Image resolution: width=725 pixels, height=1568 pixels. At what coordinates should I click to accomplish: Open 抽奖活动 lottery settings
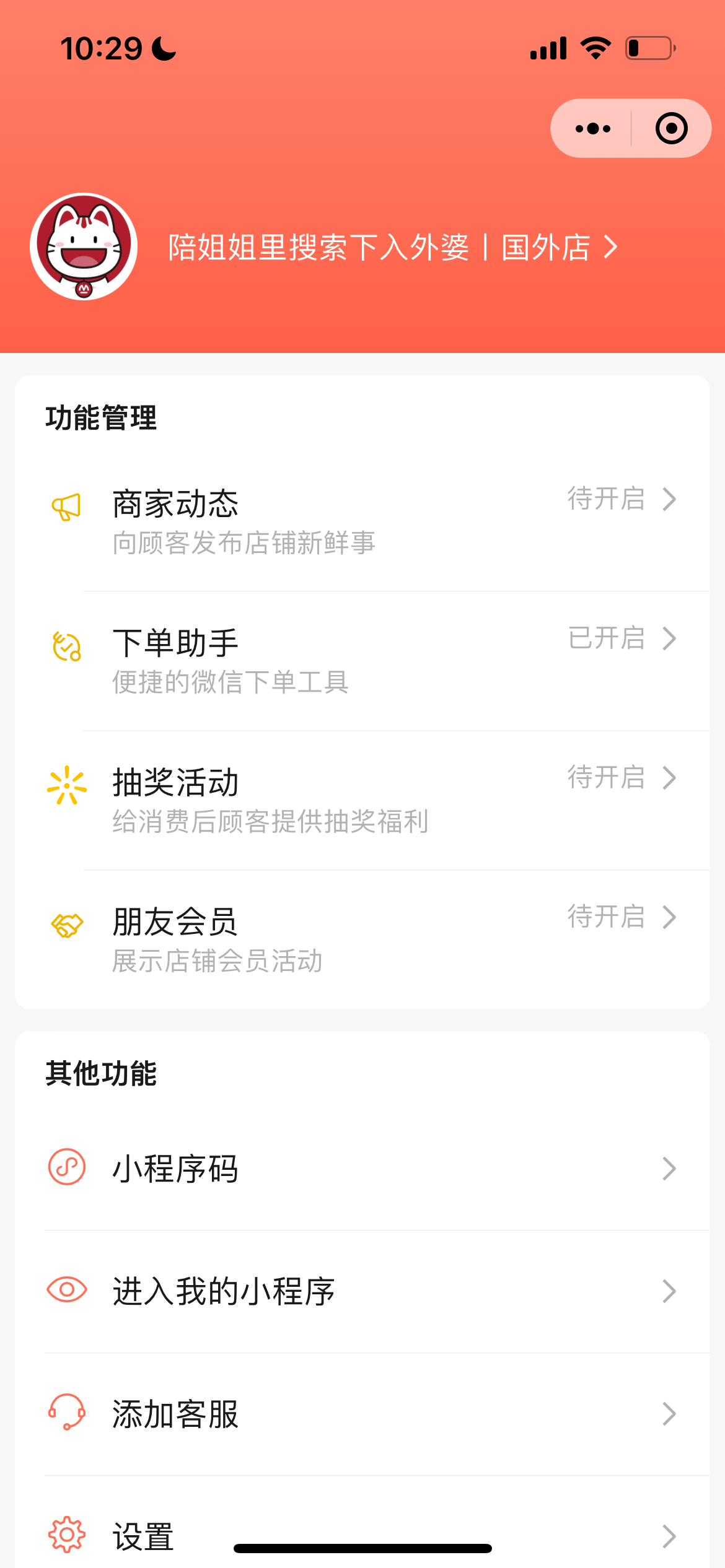click(x=362, y=800)
